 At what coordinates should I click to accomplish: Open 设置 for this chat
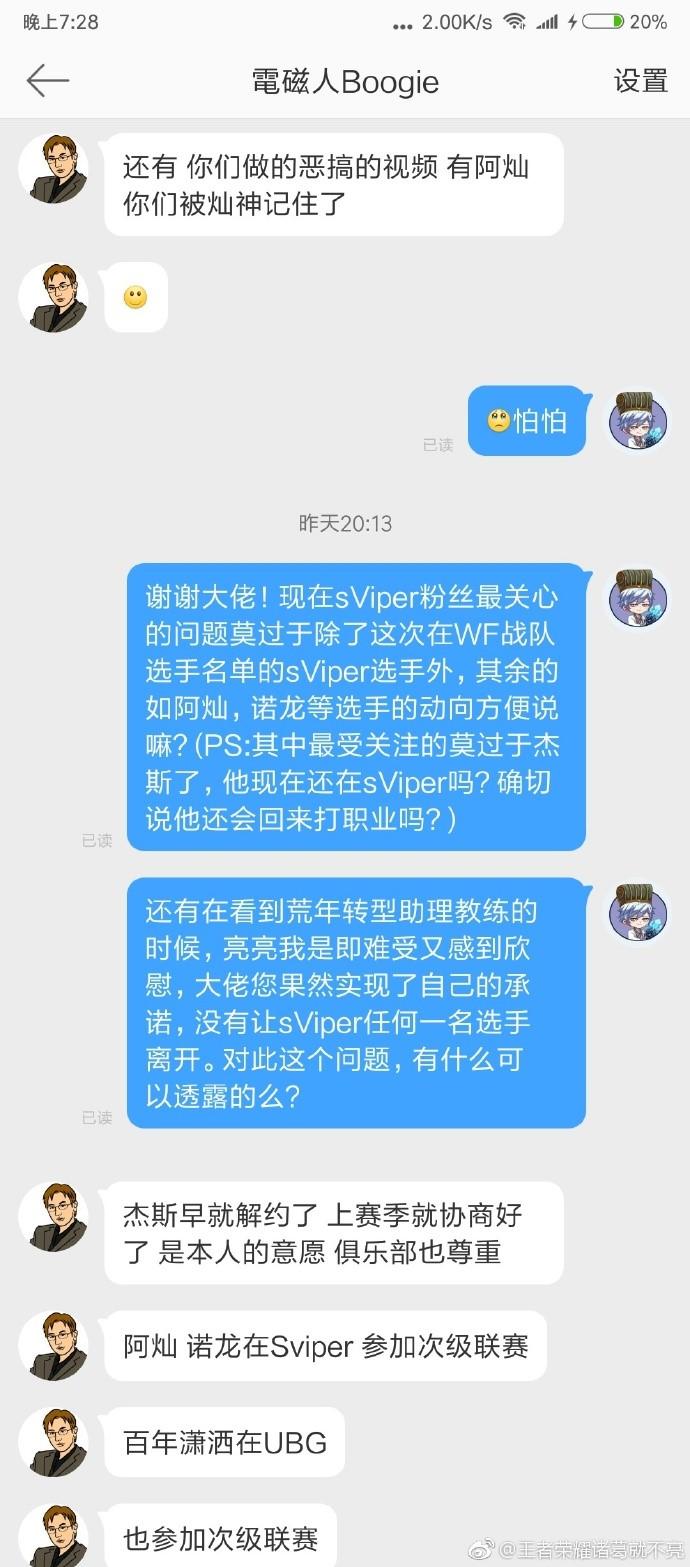point(640,81)
